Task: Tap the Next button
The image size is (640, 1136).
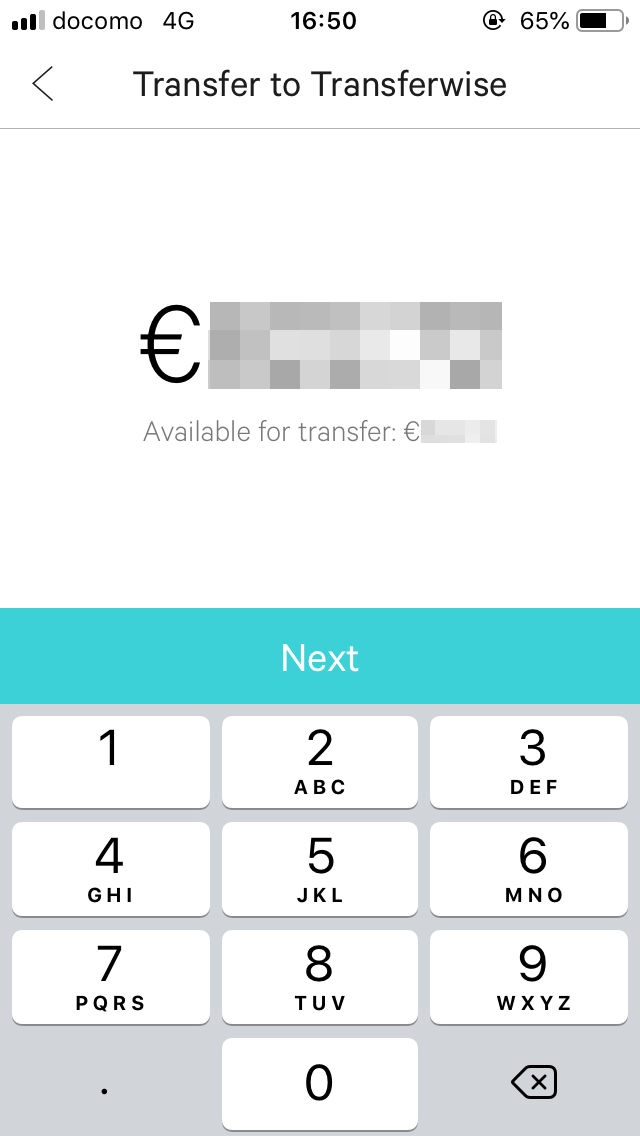Action: (x=320, y=656)
